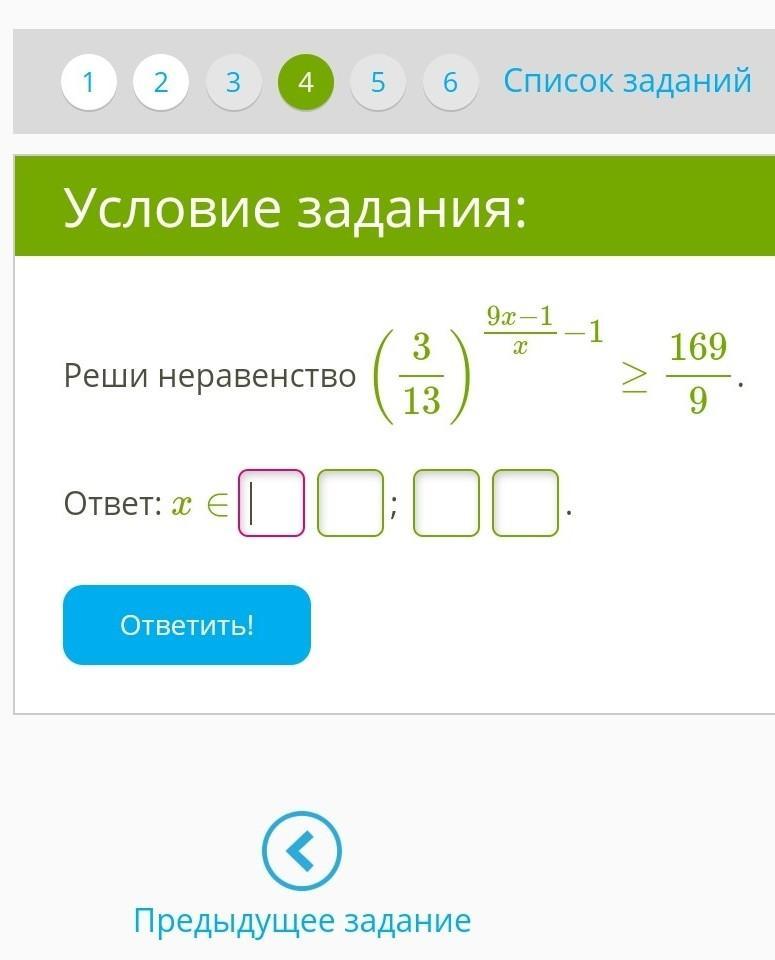Select the third answer box after the semicolon
The image size is (775, 960).
[446, 503]
